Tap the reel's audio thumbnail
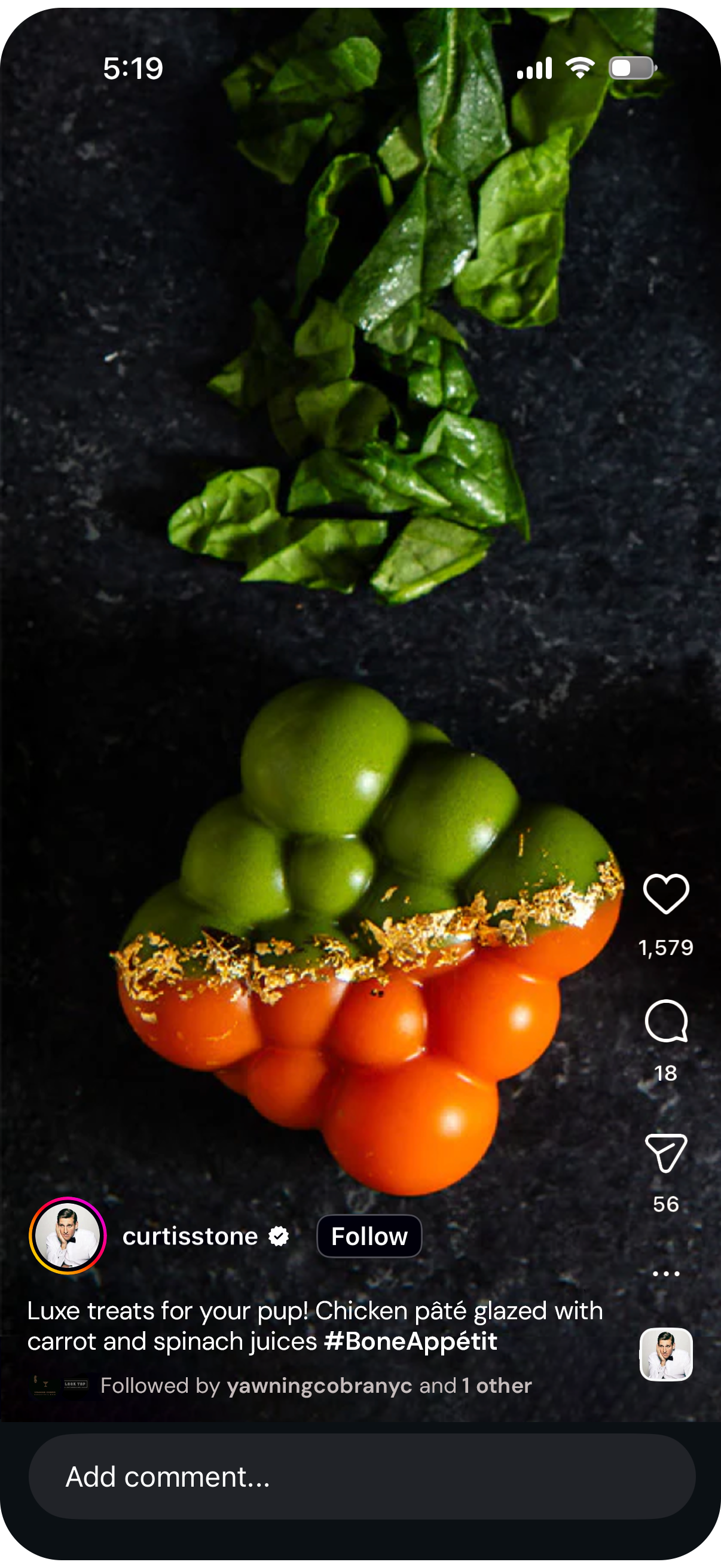The width and height of the screenshot is (721, 1568). click(x=665, y=1355)
